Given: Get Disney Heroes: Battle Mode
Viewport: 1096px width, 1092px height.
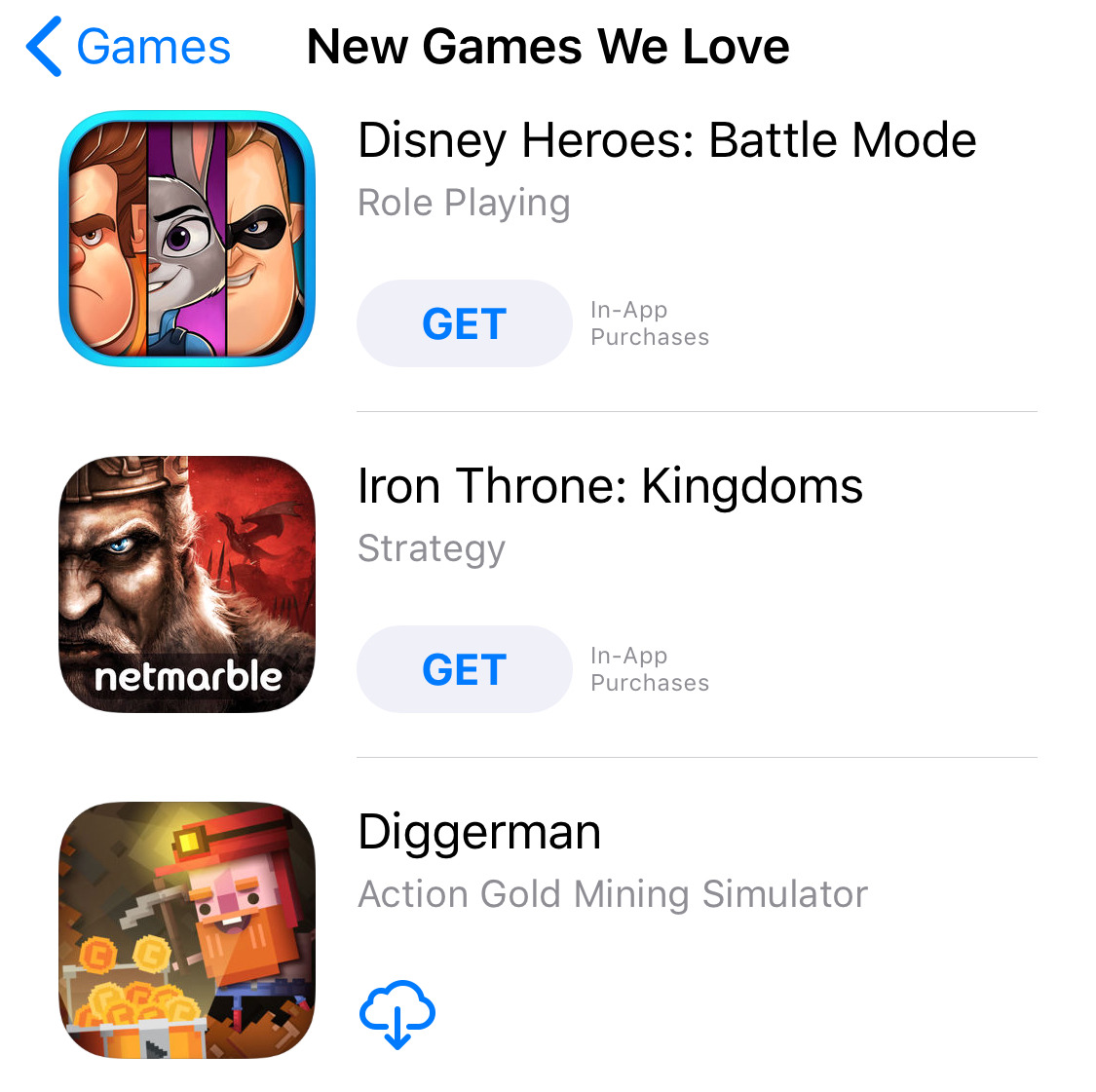Looking at the screenshot, I should click(464, 323).
